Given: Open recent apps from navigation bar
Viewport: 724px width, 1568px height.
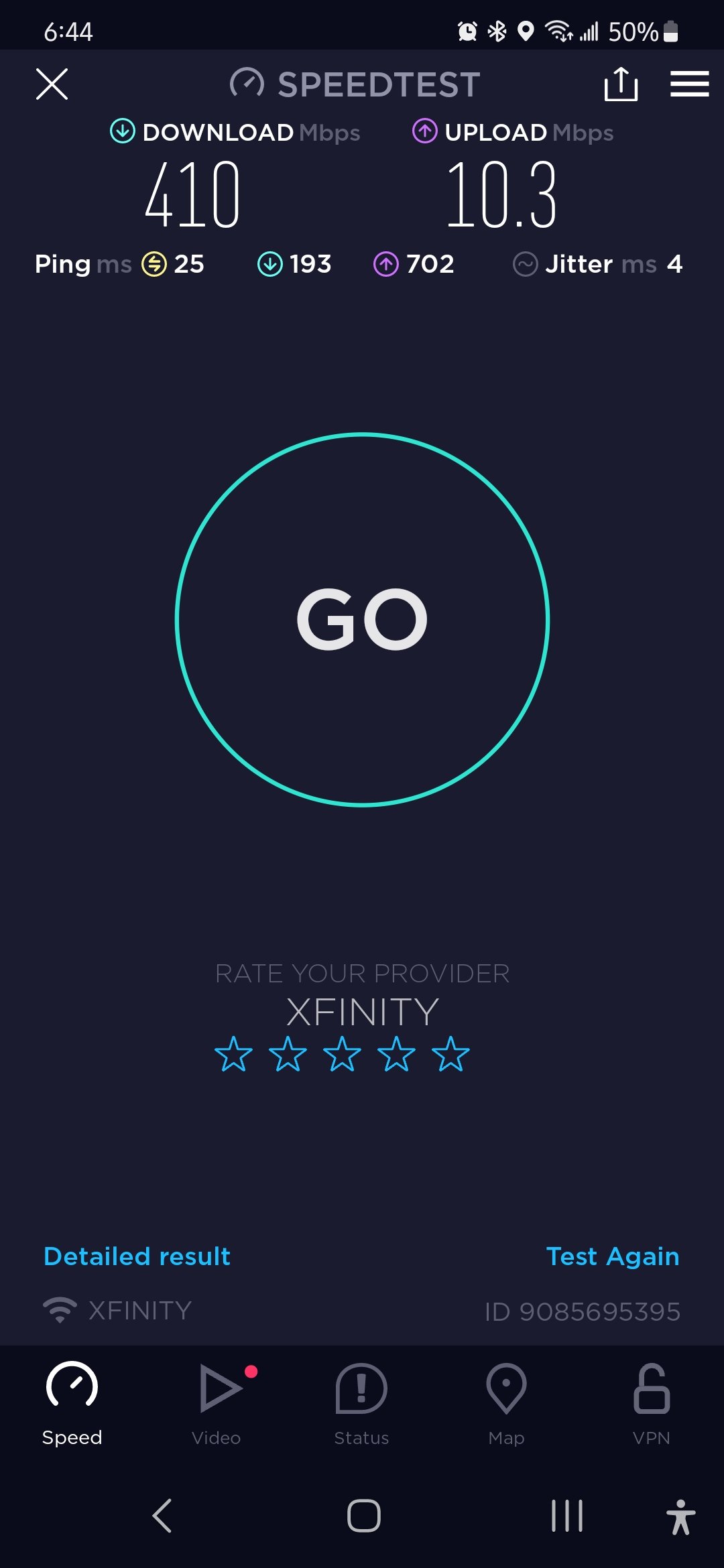Looking at the screenshot, I should click(x=566, y=1516).
